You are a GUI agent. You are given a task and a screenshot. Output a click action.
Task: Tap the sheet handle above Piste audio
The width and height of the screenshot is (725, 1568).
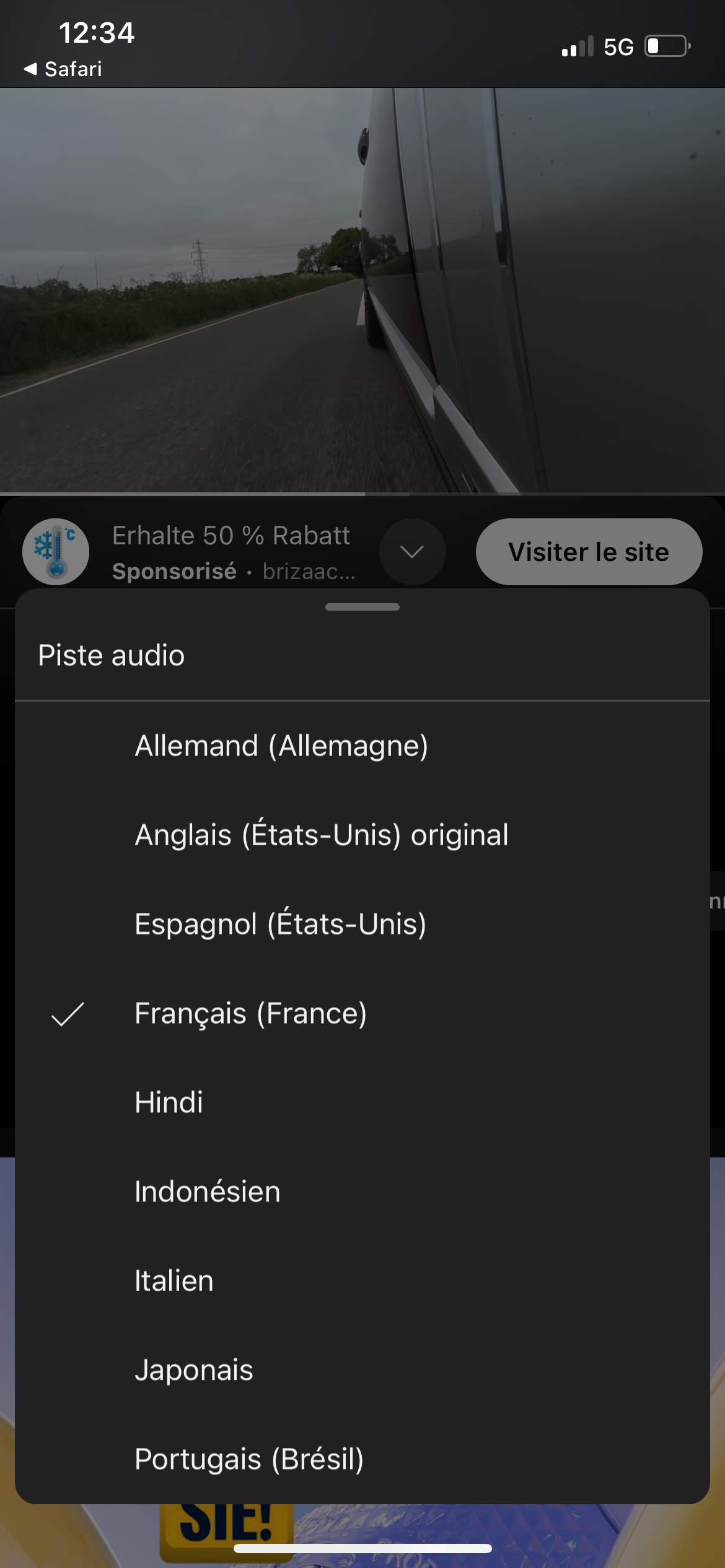click(x=362, y=607)
